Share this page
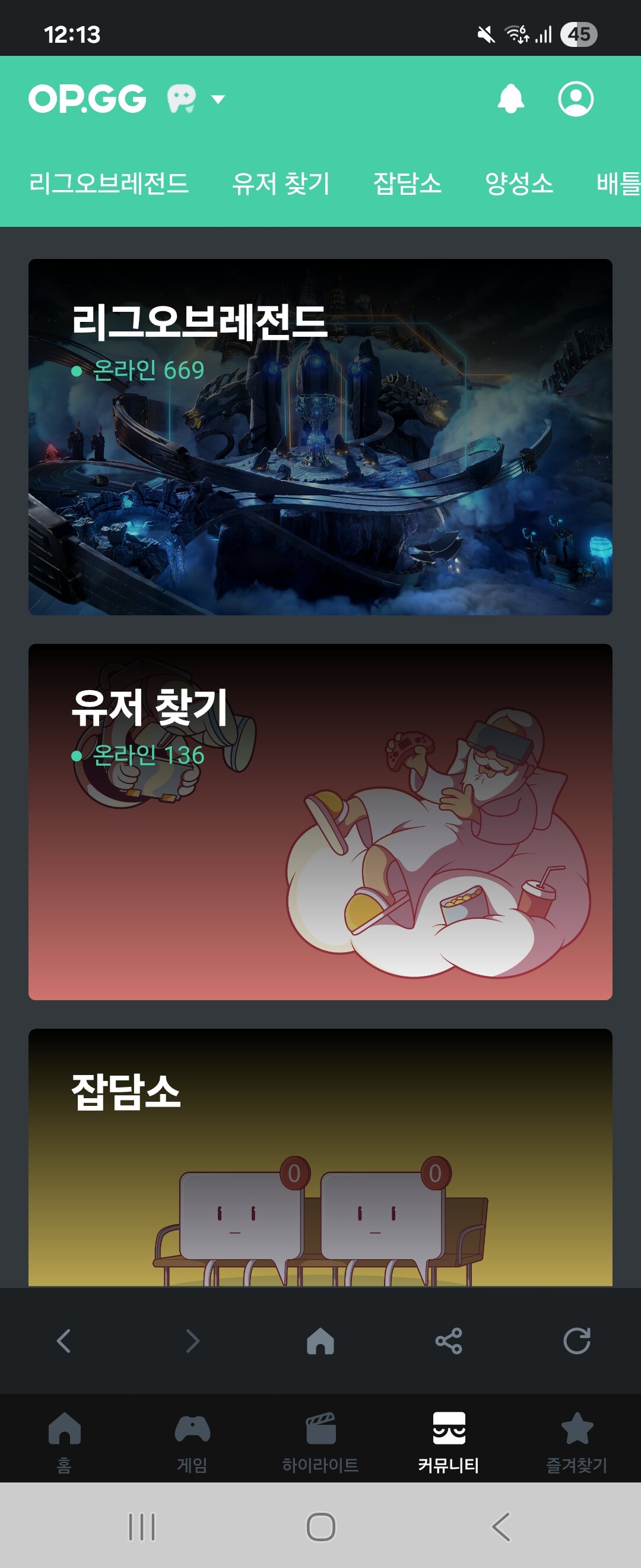This screenshot has height=1568, width=641. [449, 1341]
